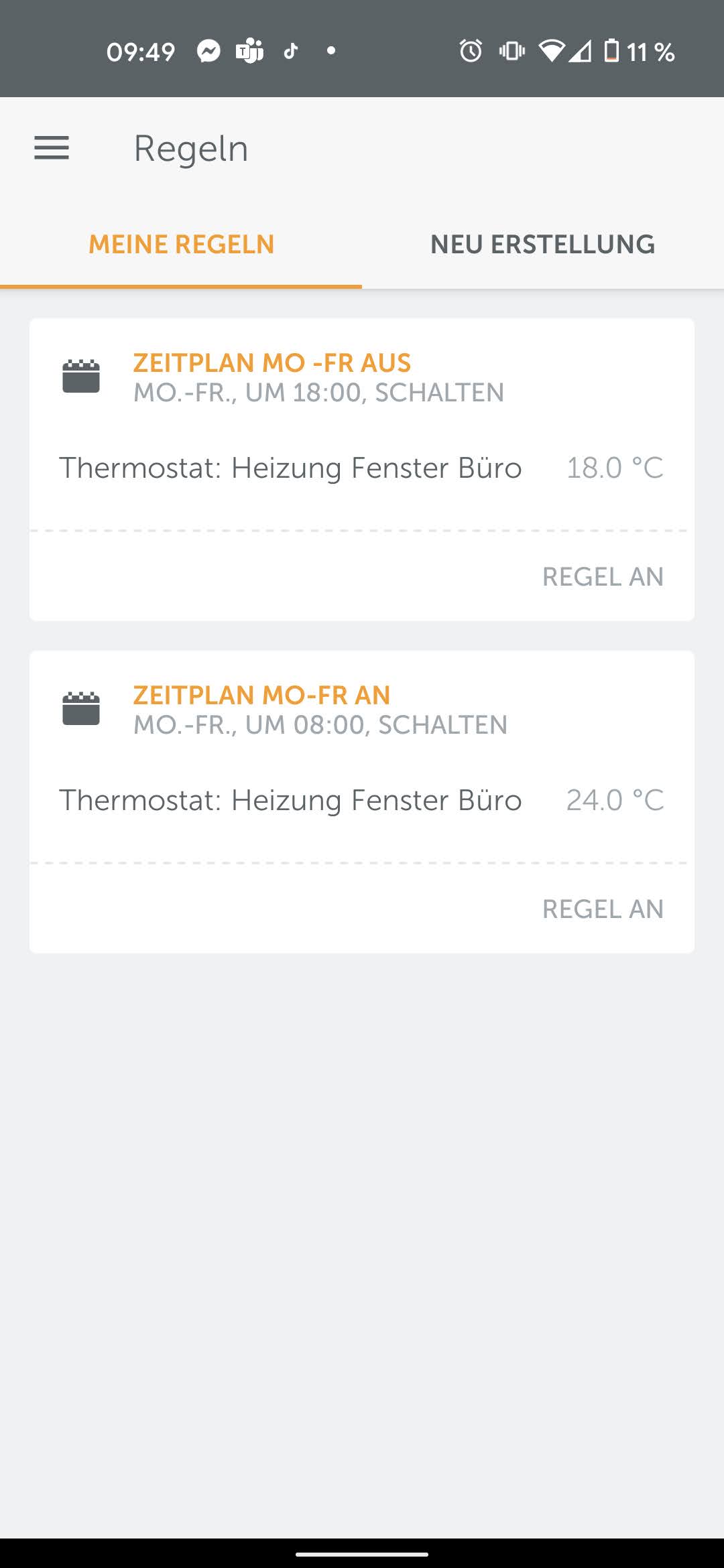Switch to the Neu Erstellung tab
Viewport: 724px width, 1568px height.
pyautogui.click(x=542, y=245)
